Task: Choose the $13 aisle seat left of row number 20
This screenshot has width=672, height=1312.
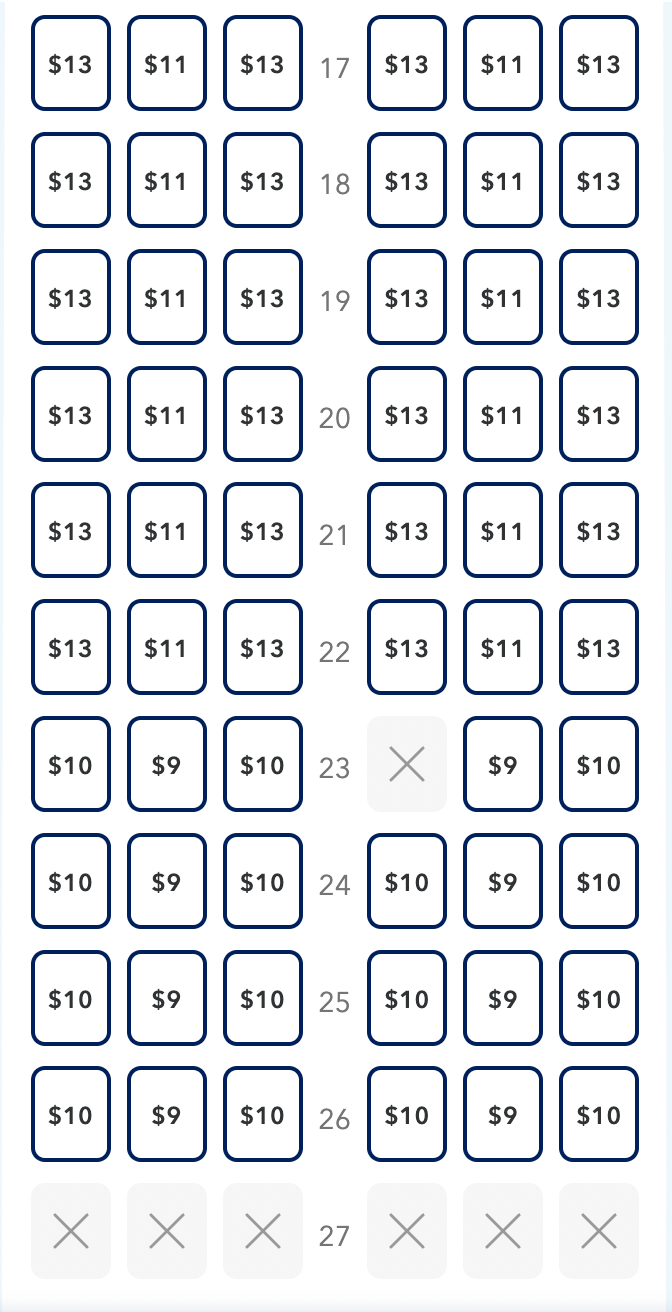Action: pos(263,415)
